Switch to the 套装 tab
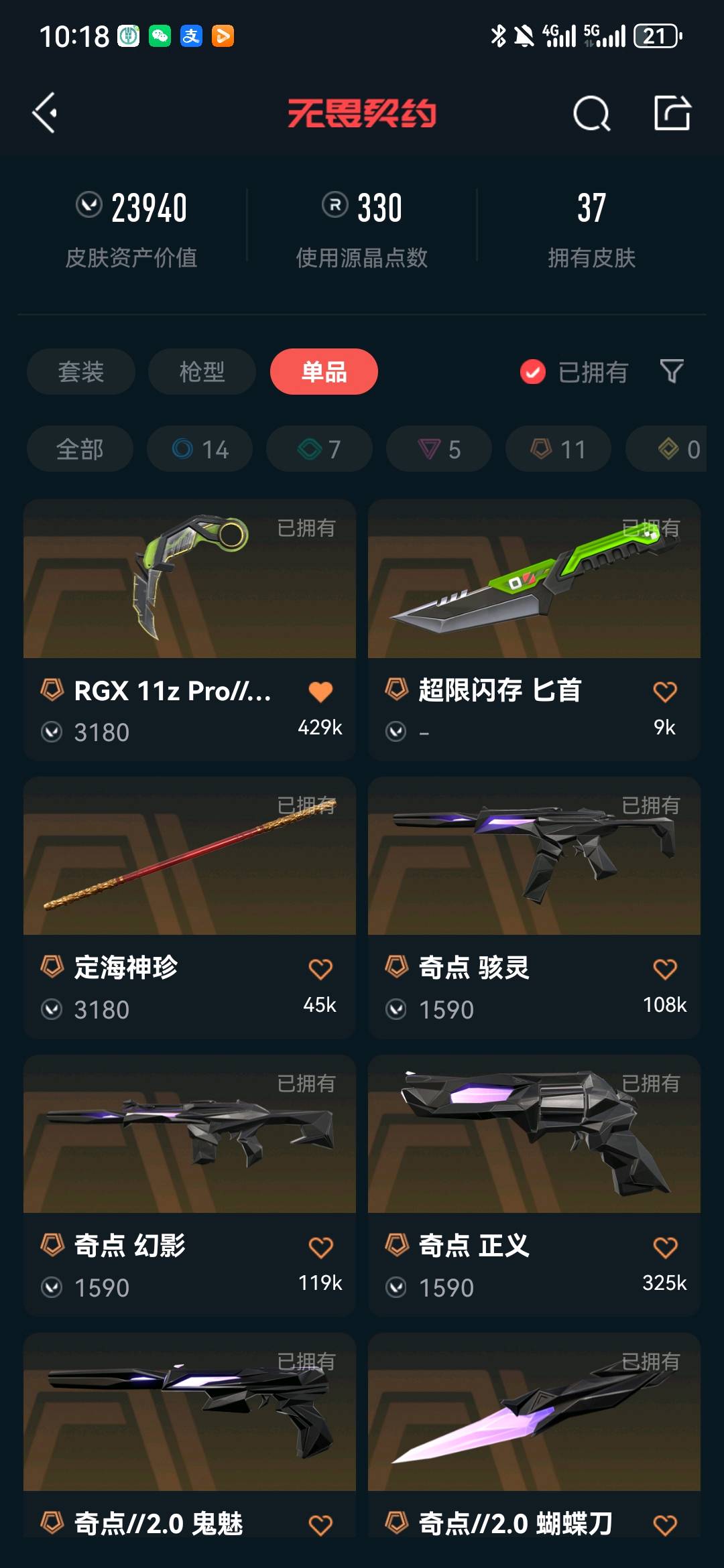 click(81, 372)
